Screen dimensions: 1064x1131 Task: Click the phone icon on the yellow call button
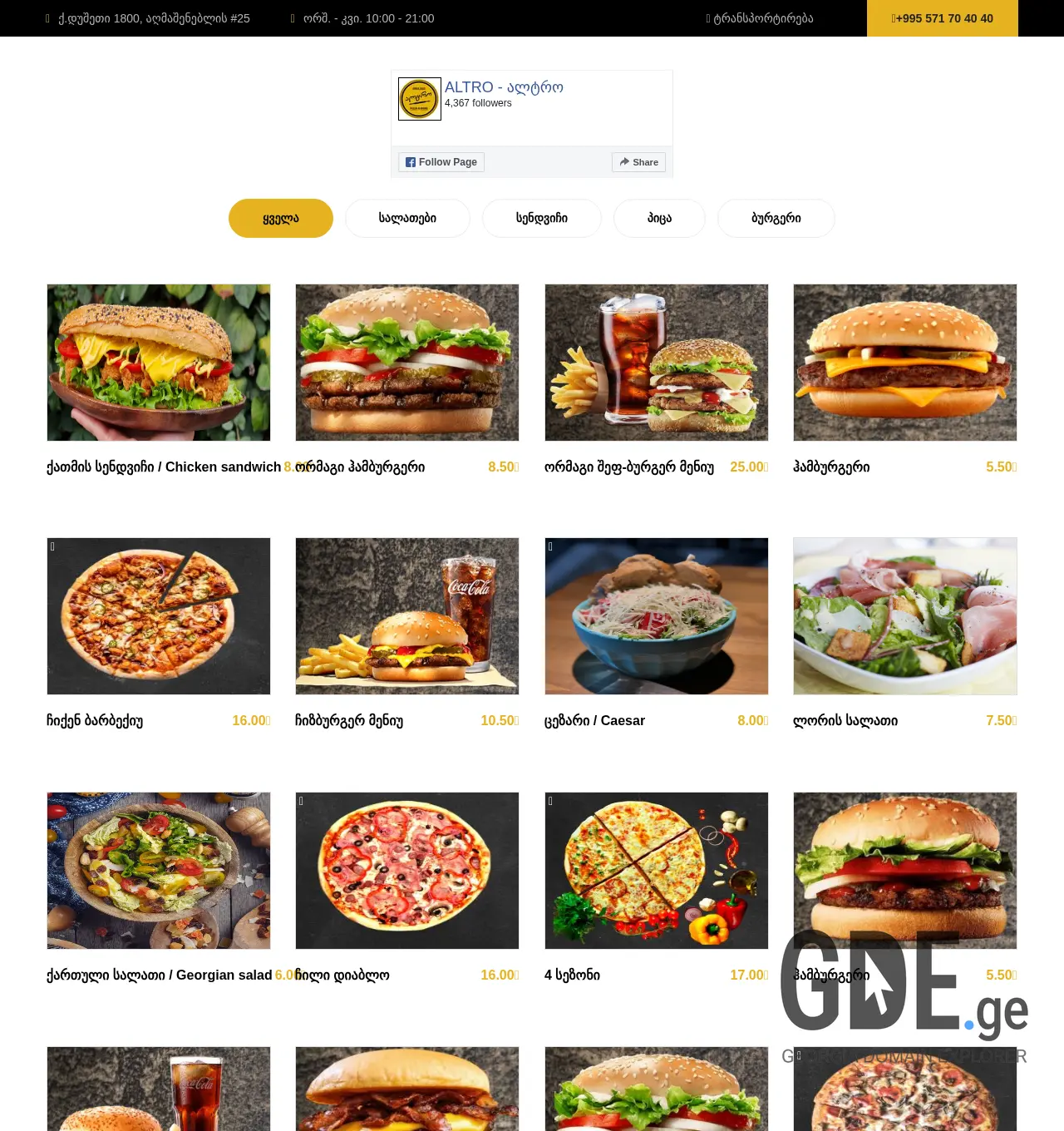[x=894, y=18]
